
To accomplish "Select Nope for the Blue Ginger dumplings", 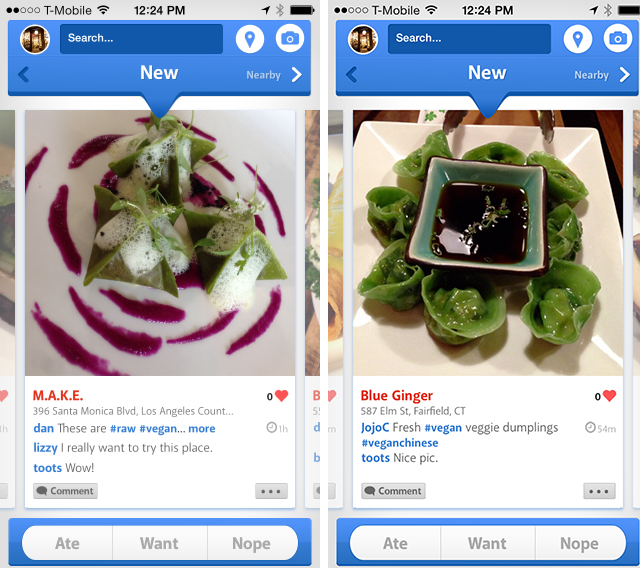I will [579, 543].
